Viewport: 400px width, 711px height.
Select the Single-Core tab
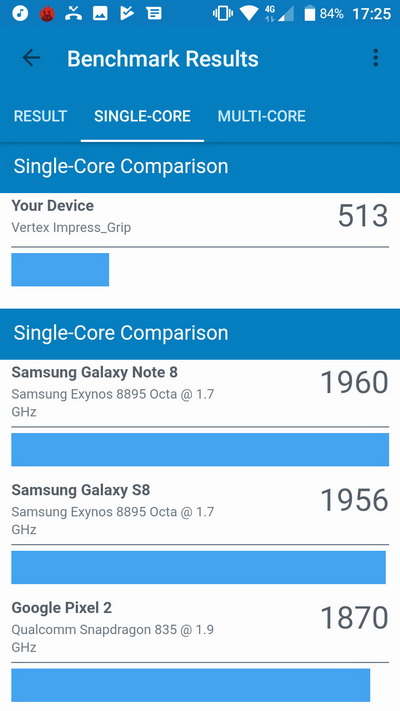[142, 116]
